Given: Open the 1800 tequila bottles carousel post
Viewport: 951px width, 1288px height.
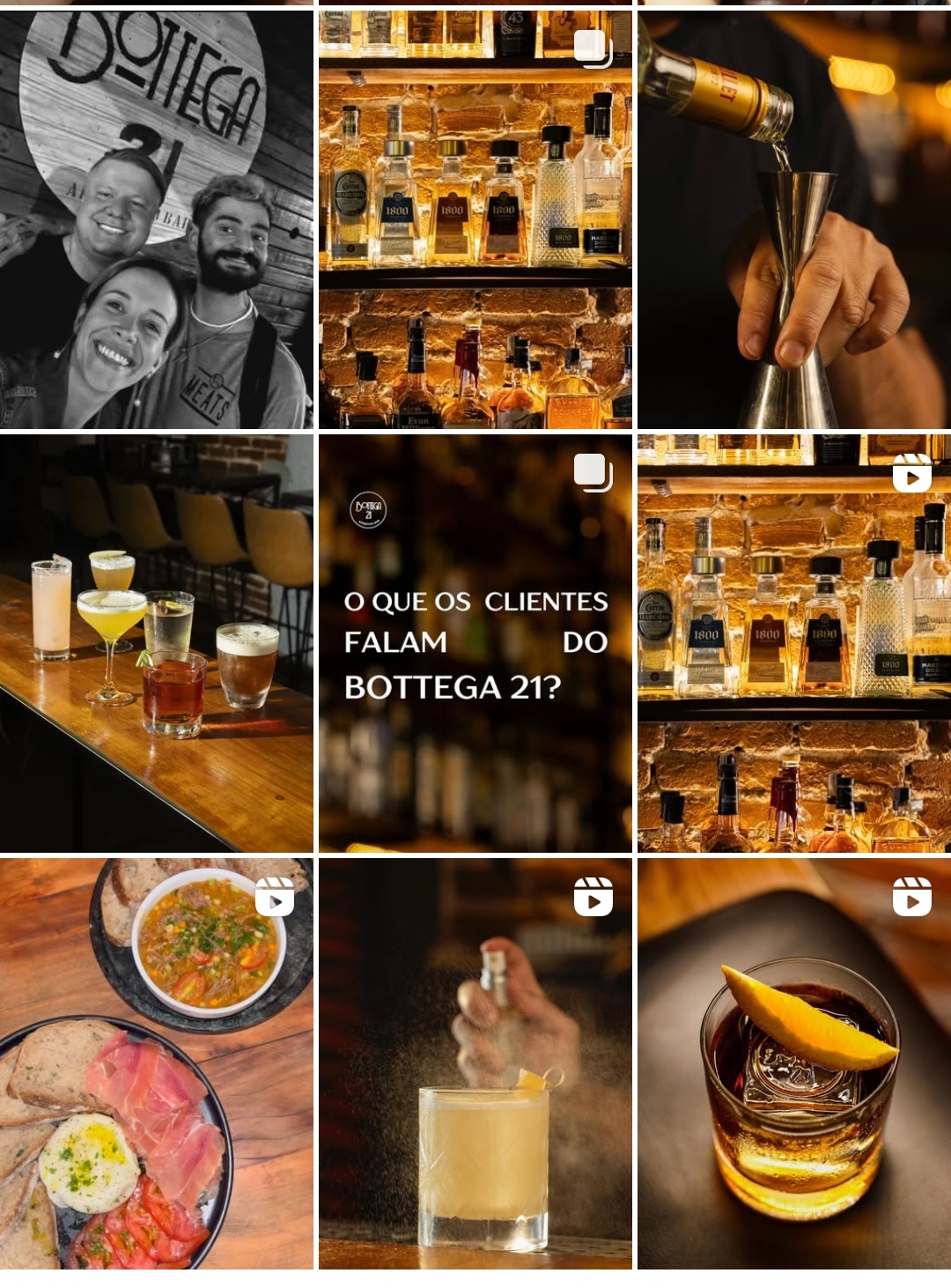Looking at the screenshot, I should (475, 220).
